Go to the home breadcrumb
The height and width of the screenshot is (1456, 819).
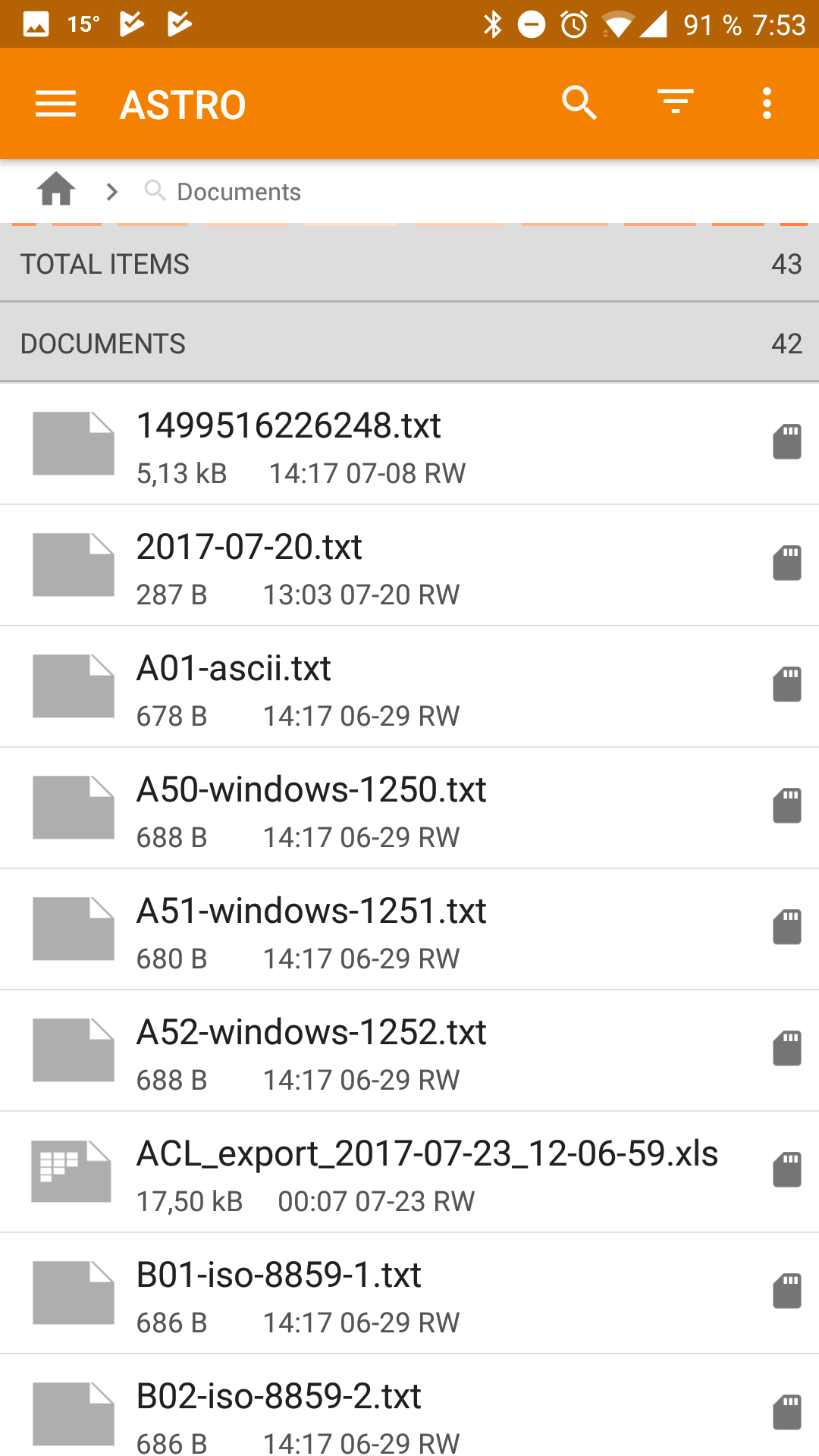pos(56,190)
